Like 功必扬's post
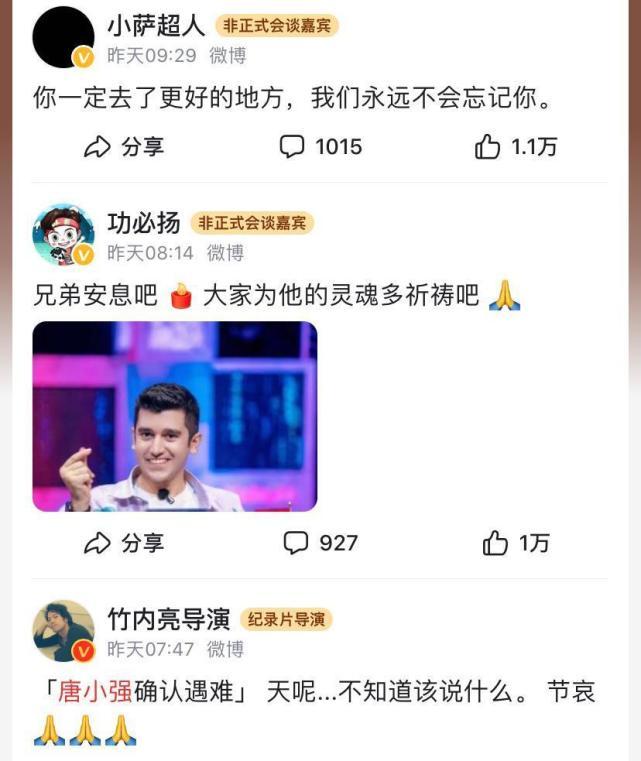 pos(516,543)
